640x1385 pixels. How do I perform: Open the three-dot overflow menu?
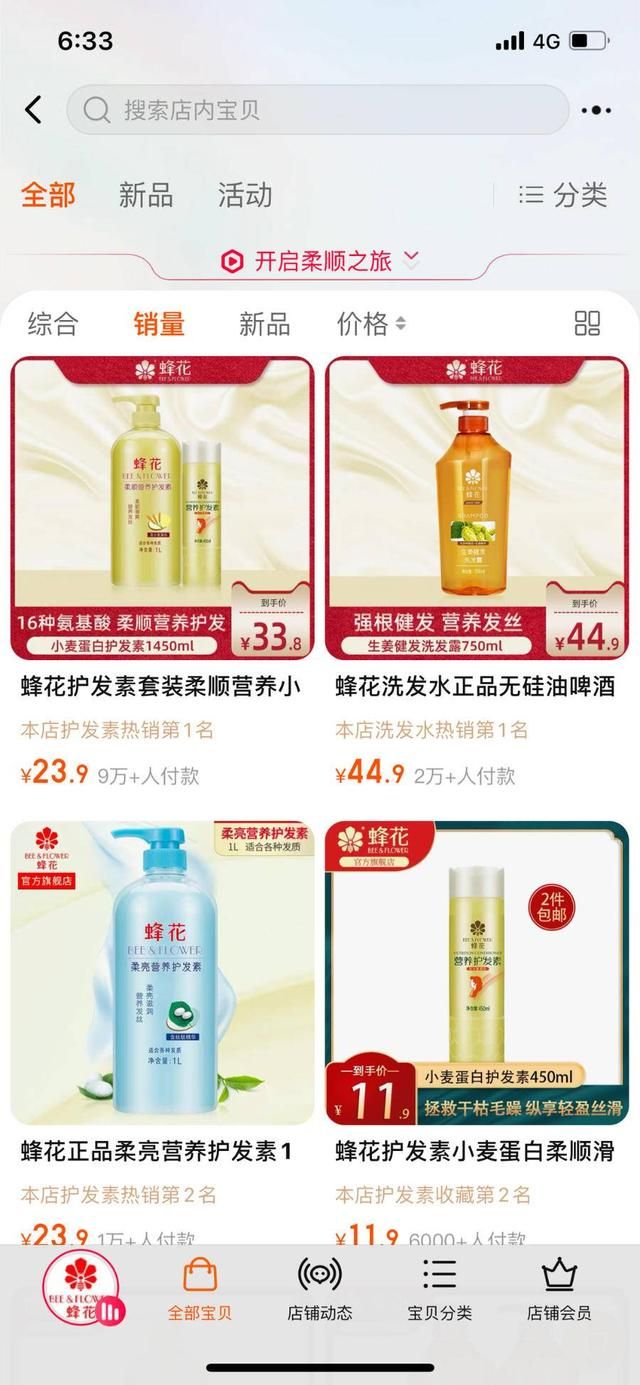596,111
